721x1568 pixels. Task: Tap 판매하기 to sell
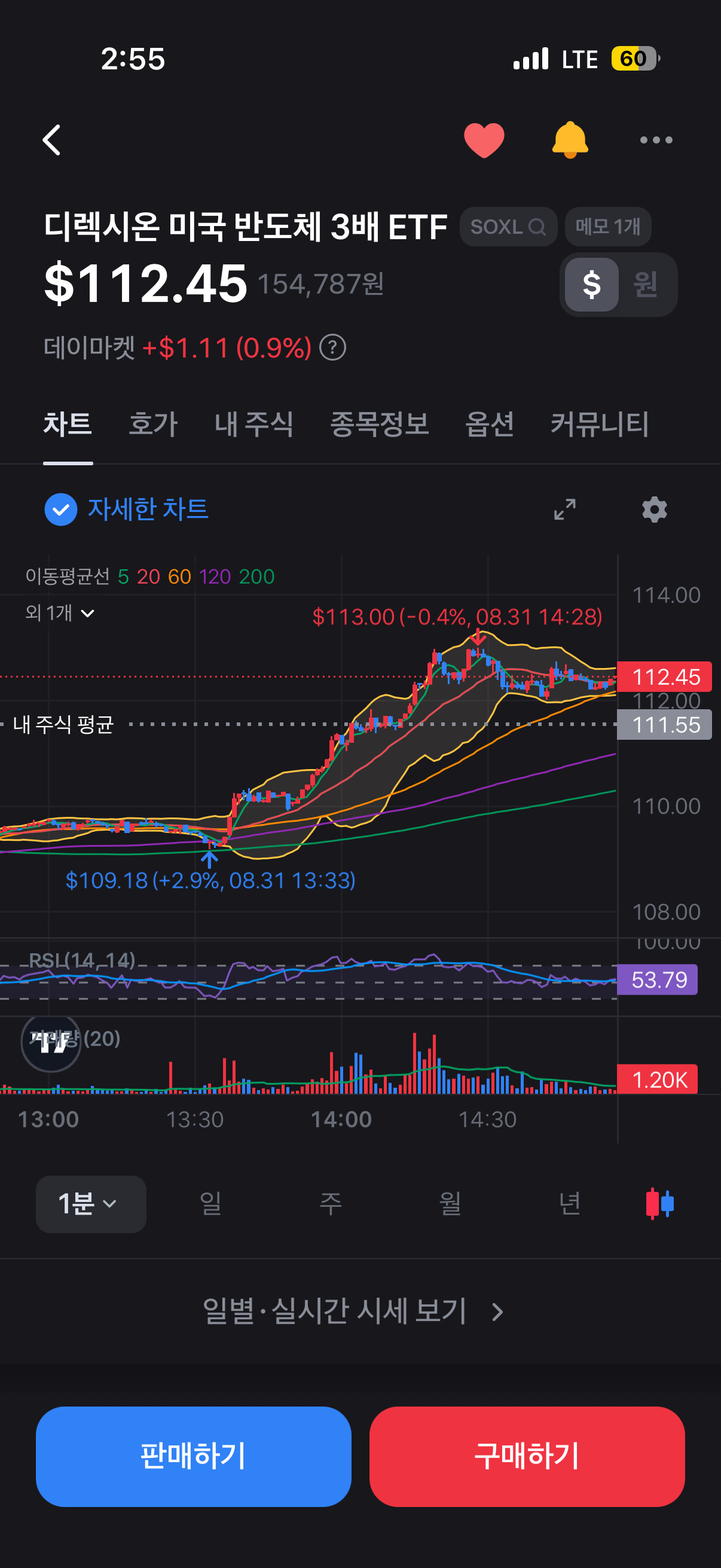click(194, 1456)
